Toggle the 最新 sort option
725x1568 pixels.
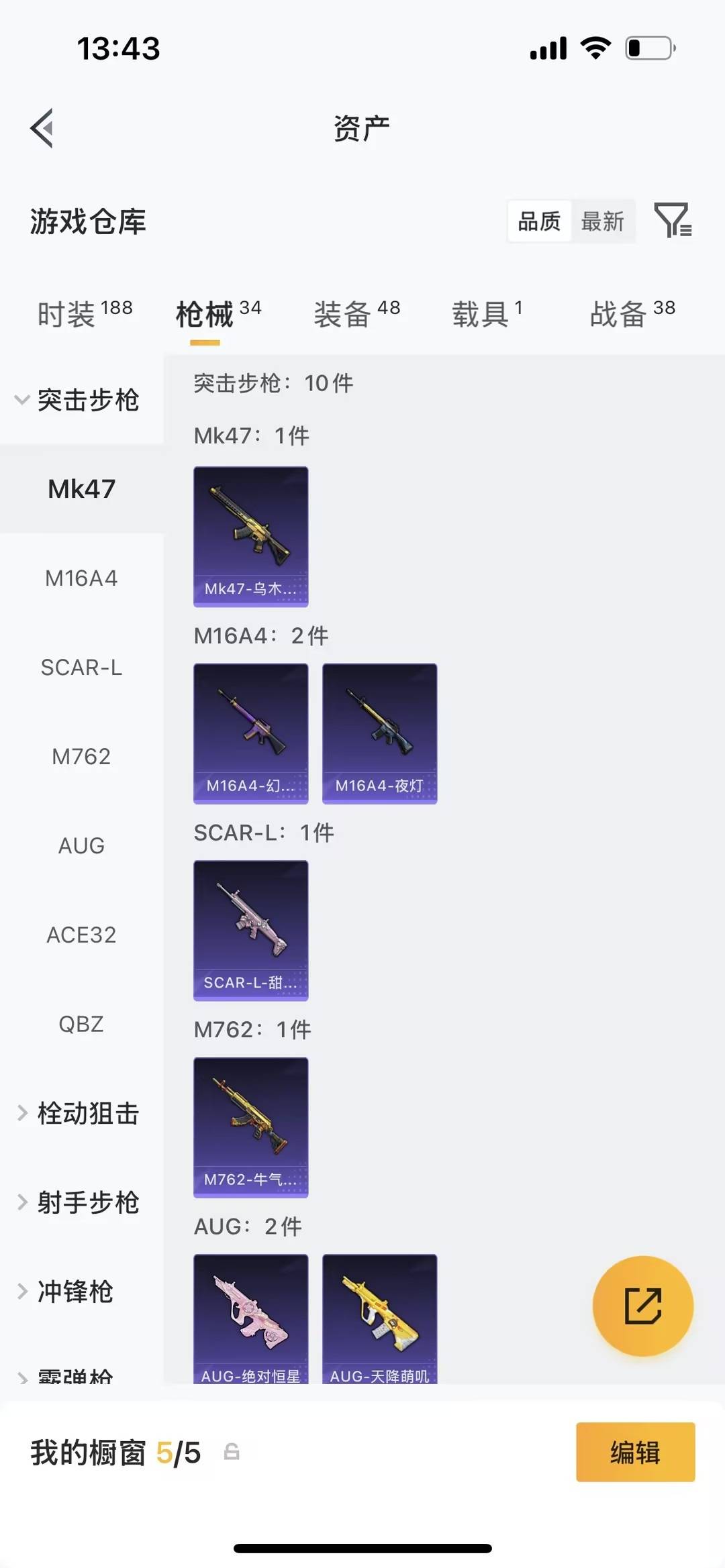pyautogui.click(x=603, y=221)
